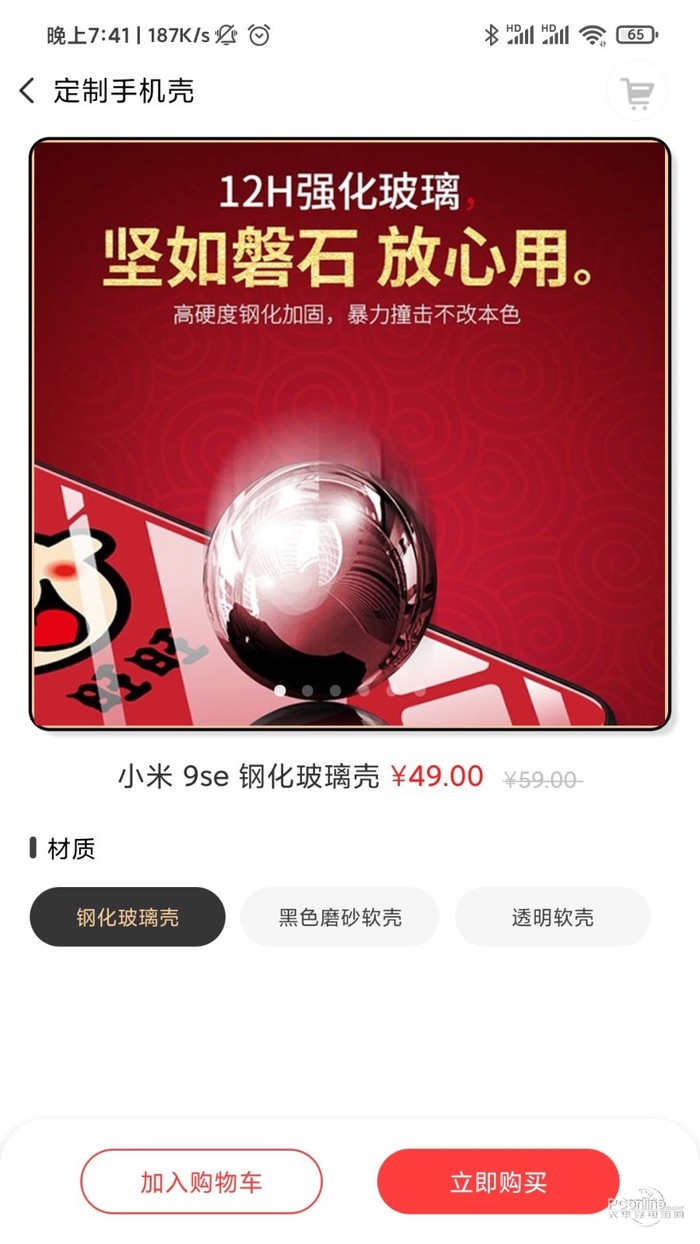Open the shopping cart icon
The width and height of the screenshot is (700, 1244).
tap(636, 92)
